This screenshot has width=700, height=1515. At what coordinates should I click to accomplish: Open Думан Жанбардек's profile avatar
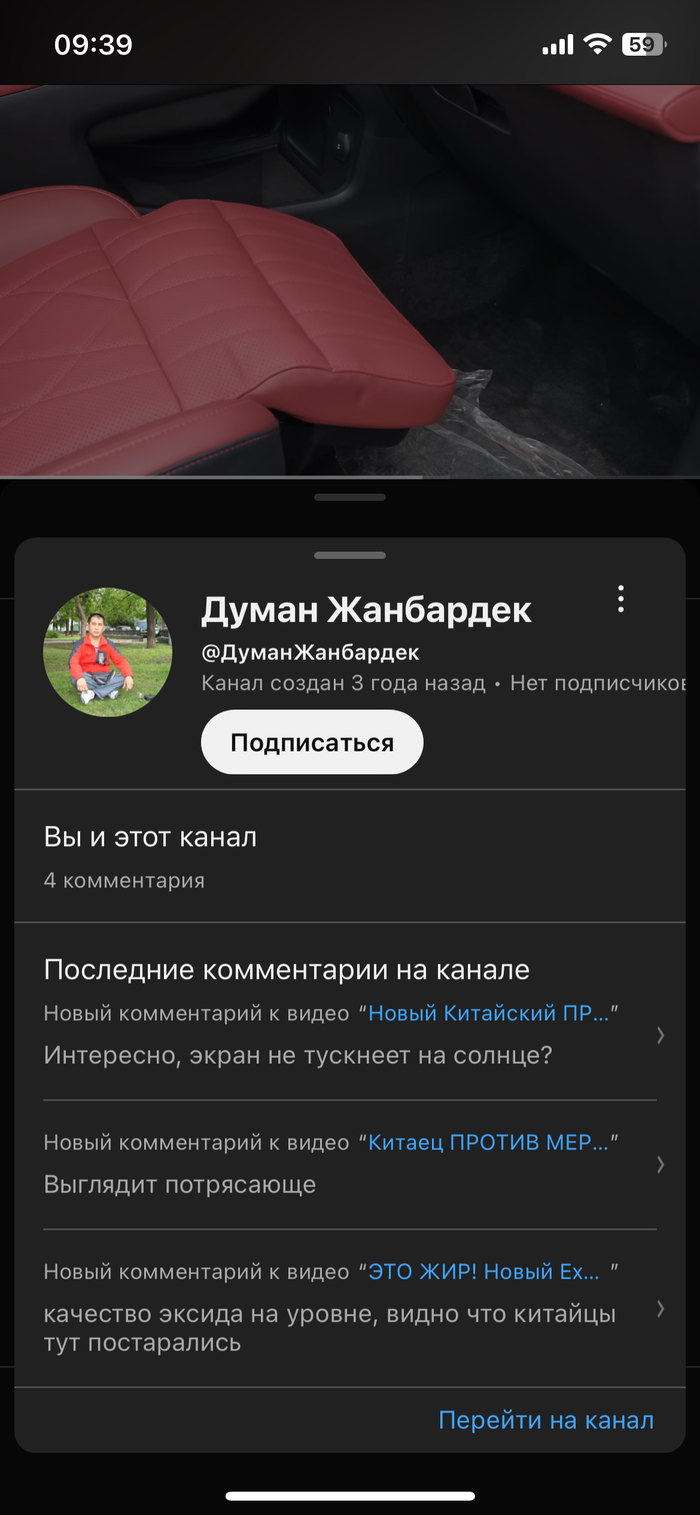pos(108,652)
